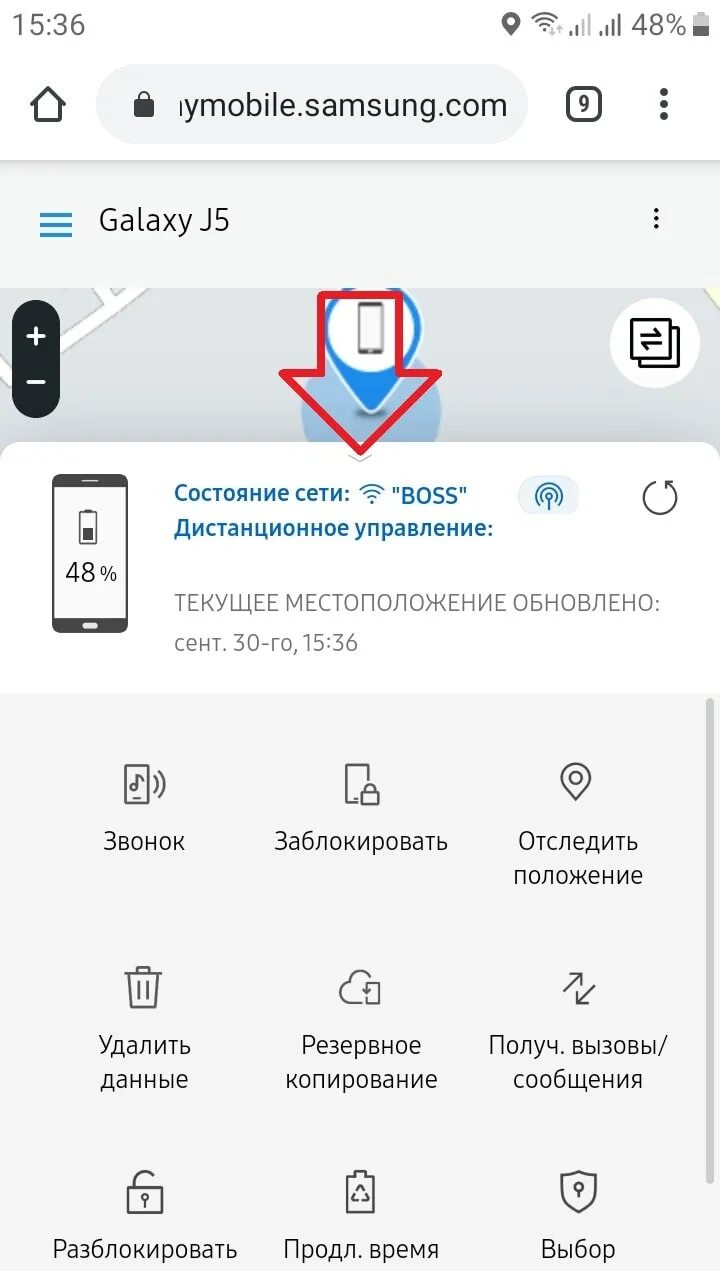Refresh the current location status
The height and width of the screenshot is (1271, 720).
coord(660,497)
